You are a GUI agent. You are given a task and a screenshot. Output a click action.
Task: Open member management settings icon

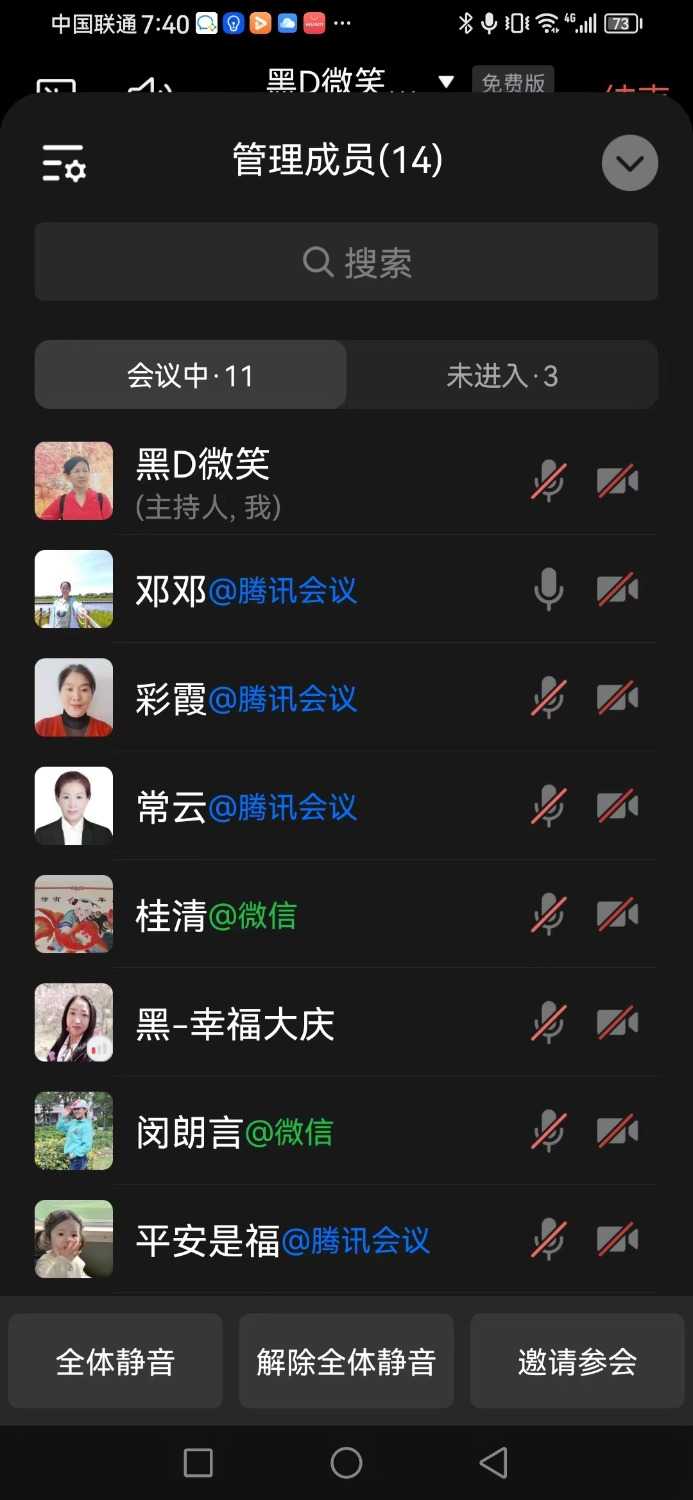click(x=64, y=162)
